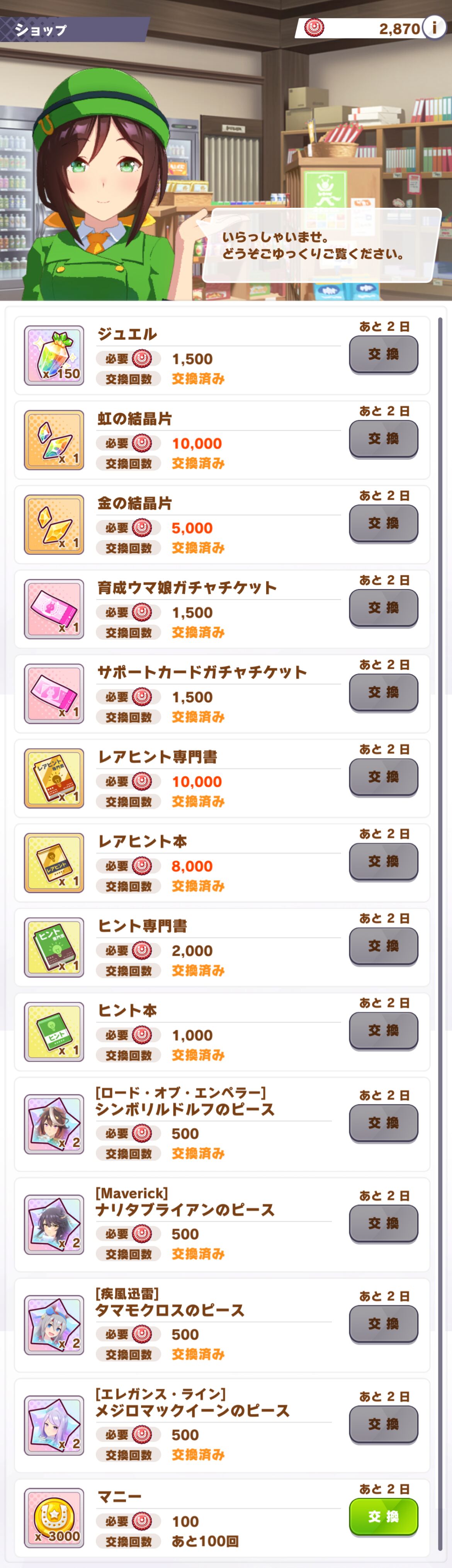The image size is (452, 1568).
Task: Tap 交換 for メジロマックイーンのピース
Action: point(383,1424)
